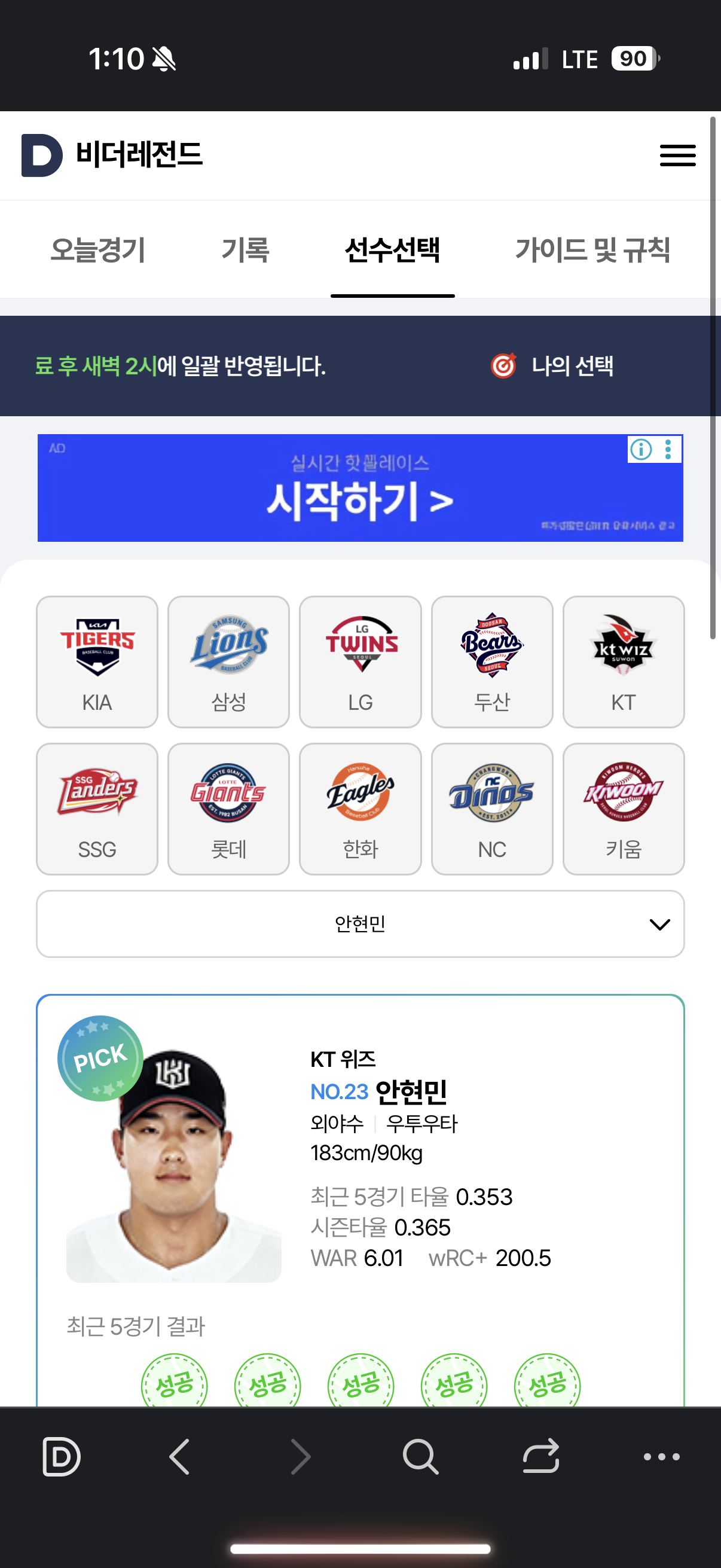Image resolution: width=721 pixels, height=1568 pixels.
Task: Open 나의 선택
Action: click(552, 366)
